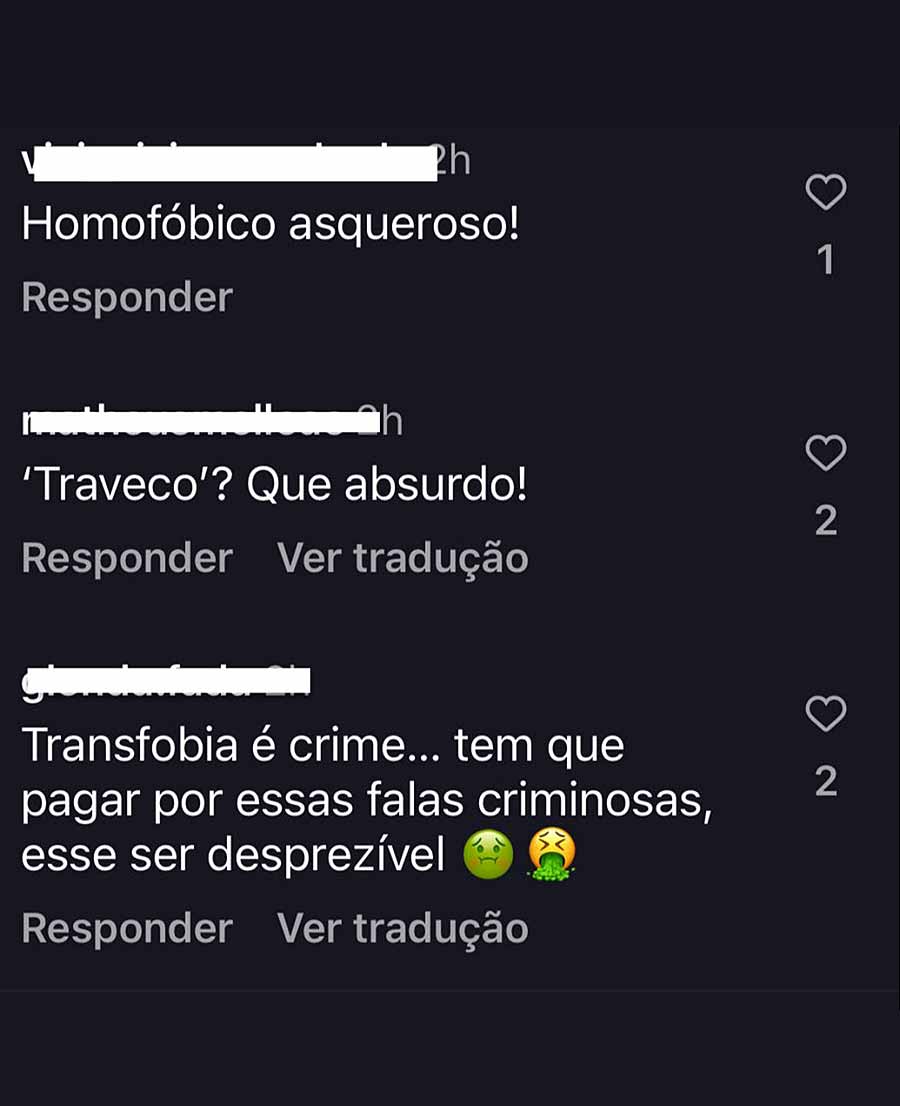Viewport: 900px width, 1106px height.
Task: Like the 'Traveco? Que absurdo!' comment
Action: pyautogui.click(x=826, y=453)
